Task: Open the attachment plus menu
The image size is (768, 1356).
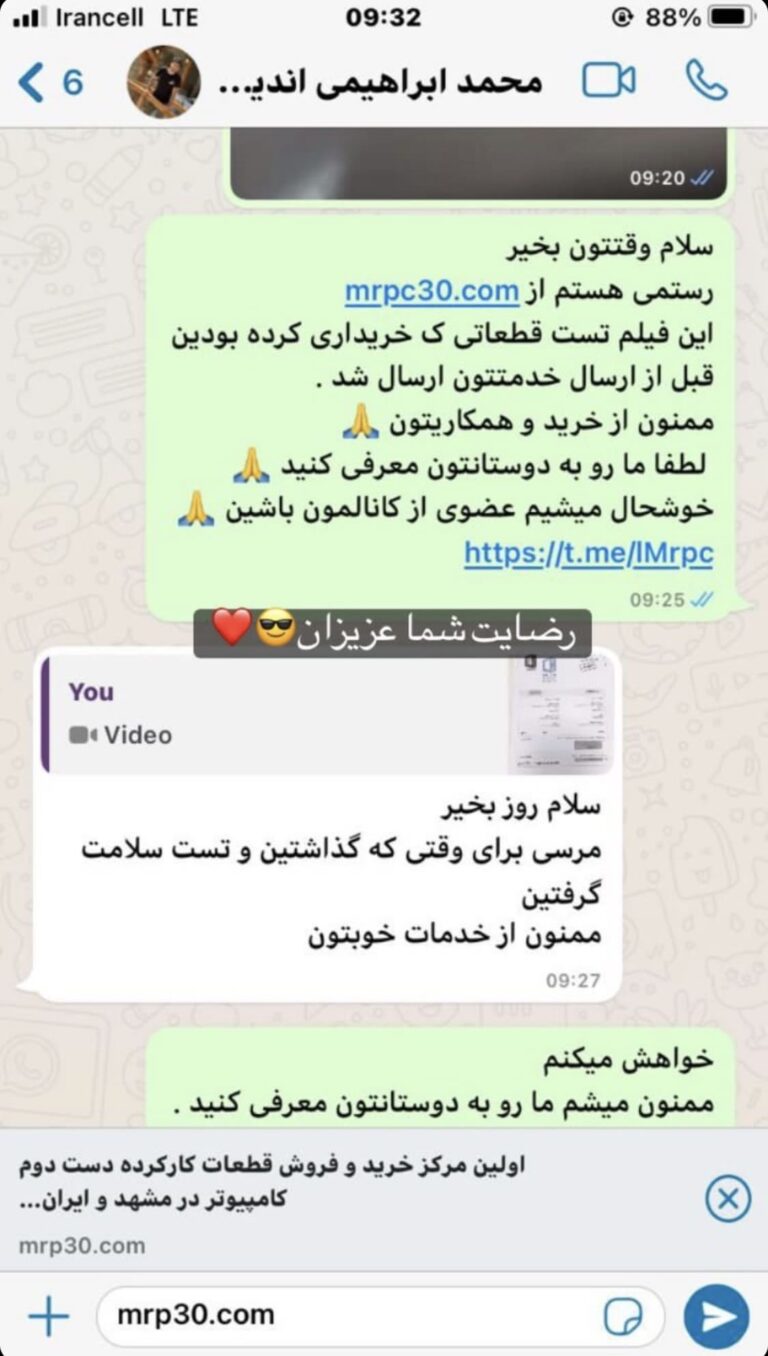Action: pyautogui.click(x=48, y=1316)
